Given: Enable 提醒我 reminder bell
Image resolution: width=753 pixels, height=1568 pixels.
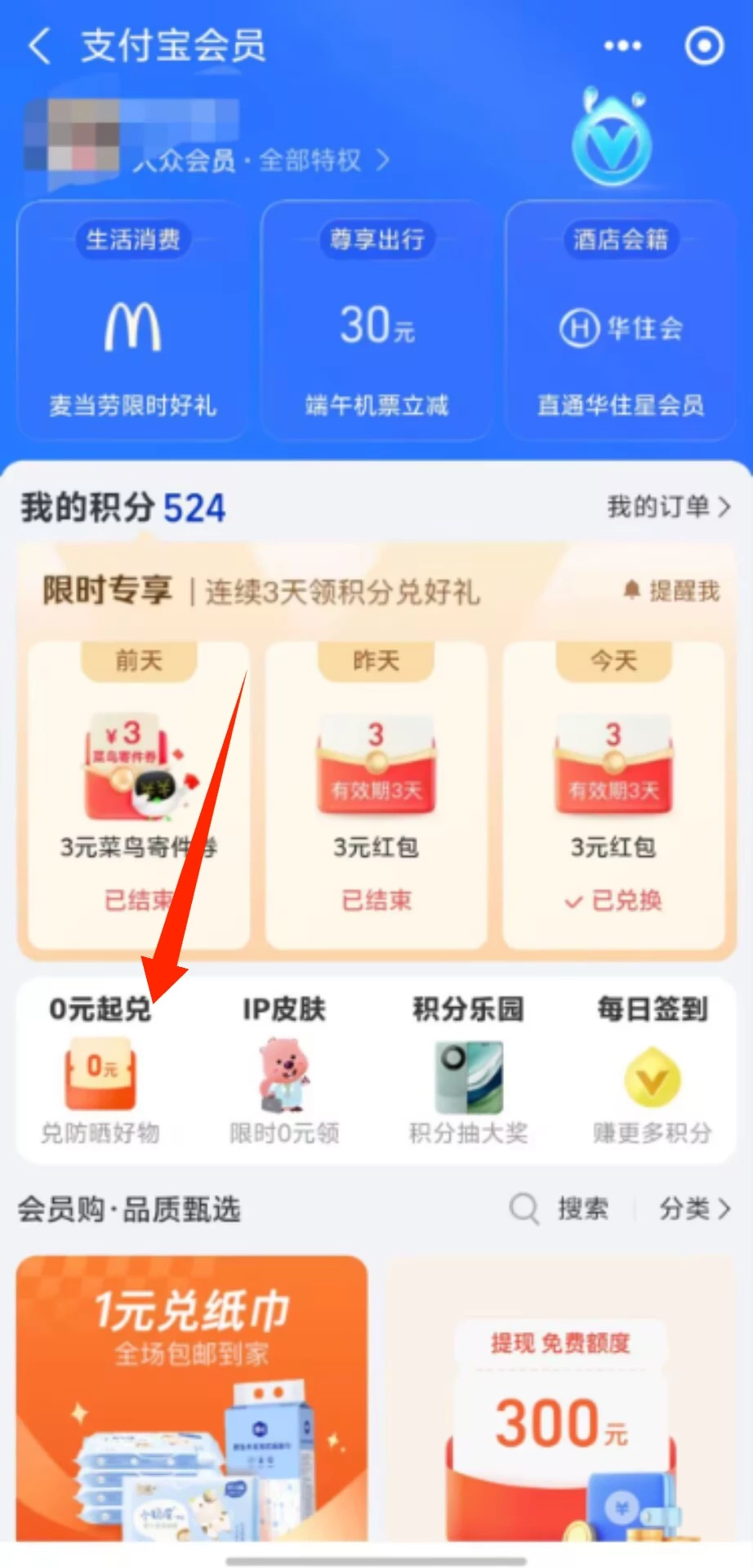Looking at the screenshot, I should pos(672,590).
